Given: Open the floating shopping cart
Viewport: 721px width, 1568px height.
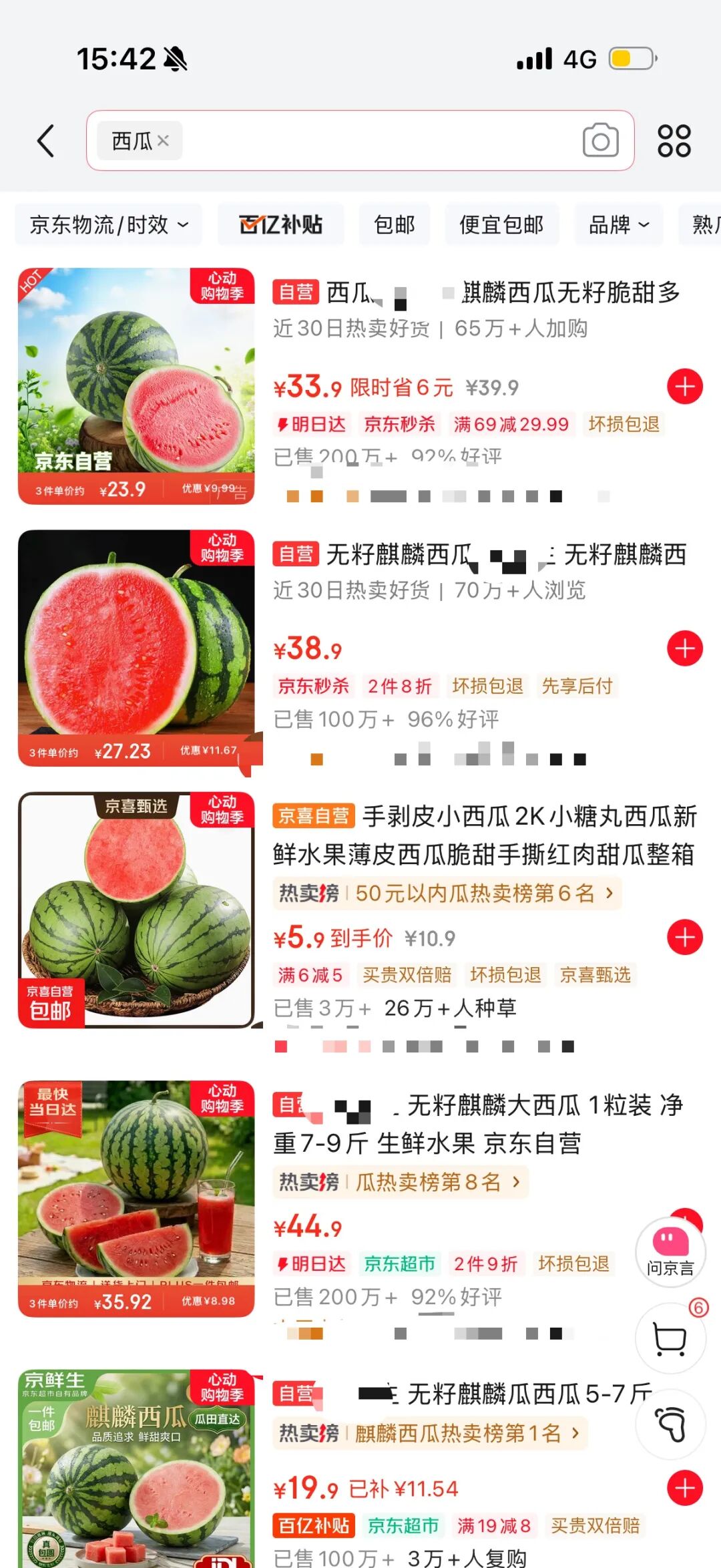Looking at the screenshot, I should 670,1338.
